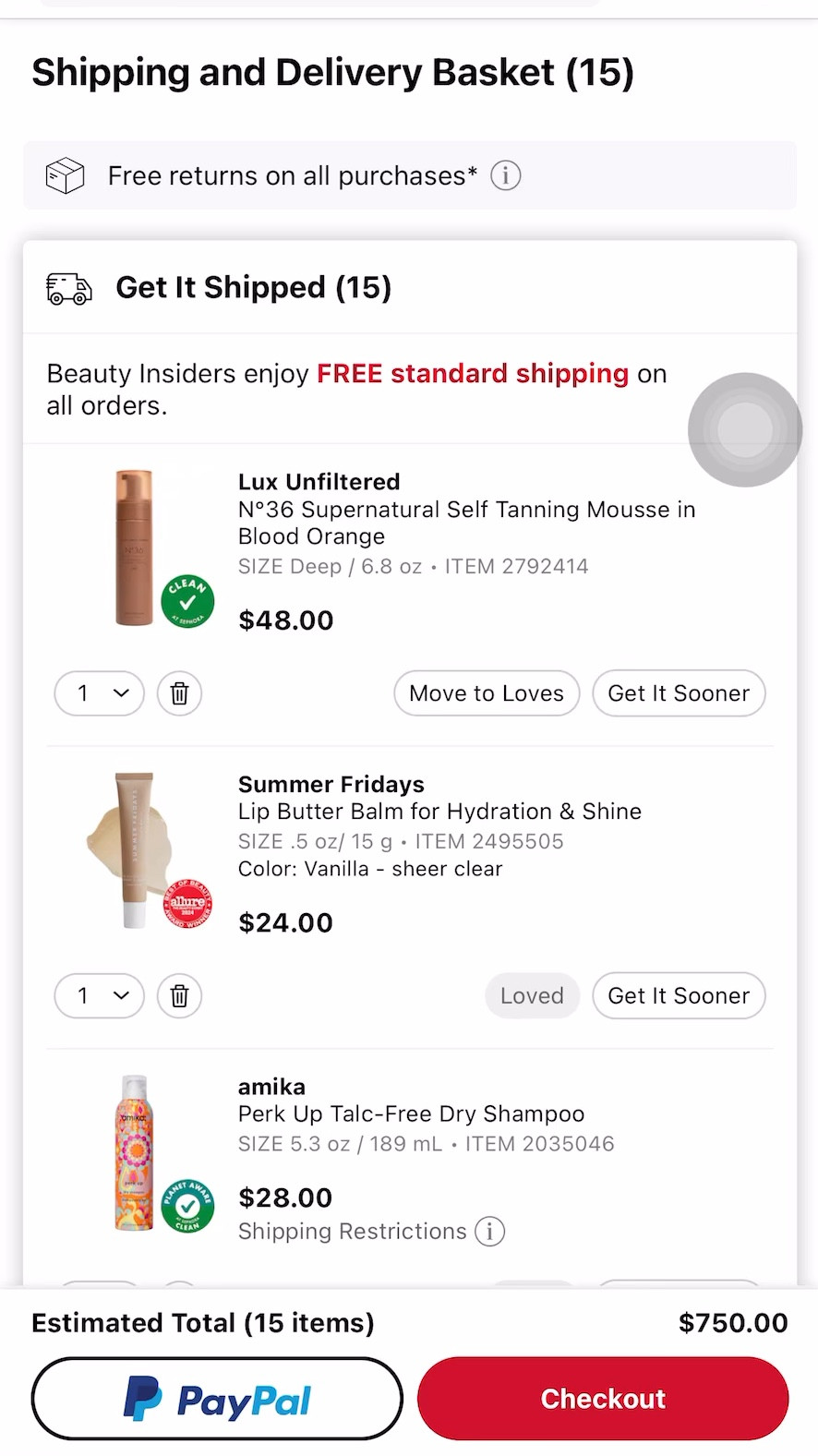818x1456 pixels.
Task: Click the PayPal logo button
Action: 217,1399
